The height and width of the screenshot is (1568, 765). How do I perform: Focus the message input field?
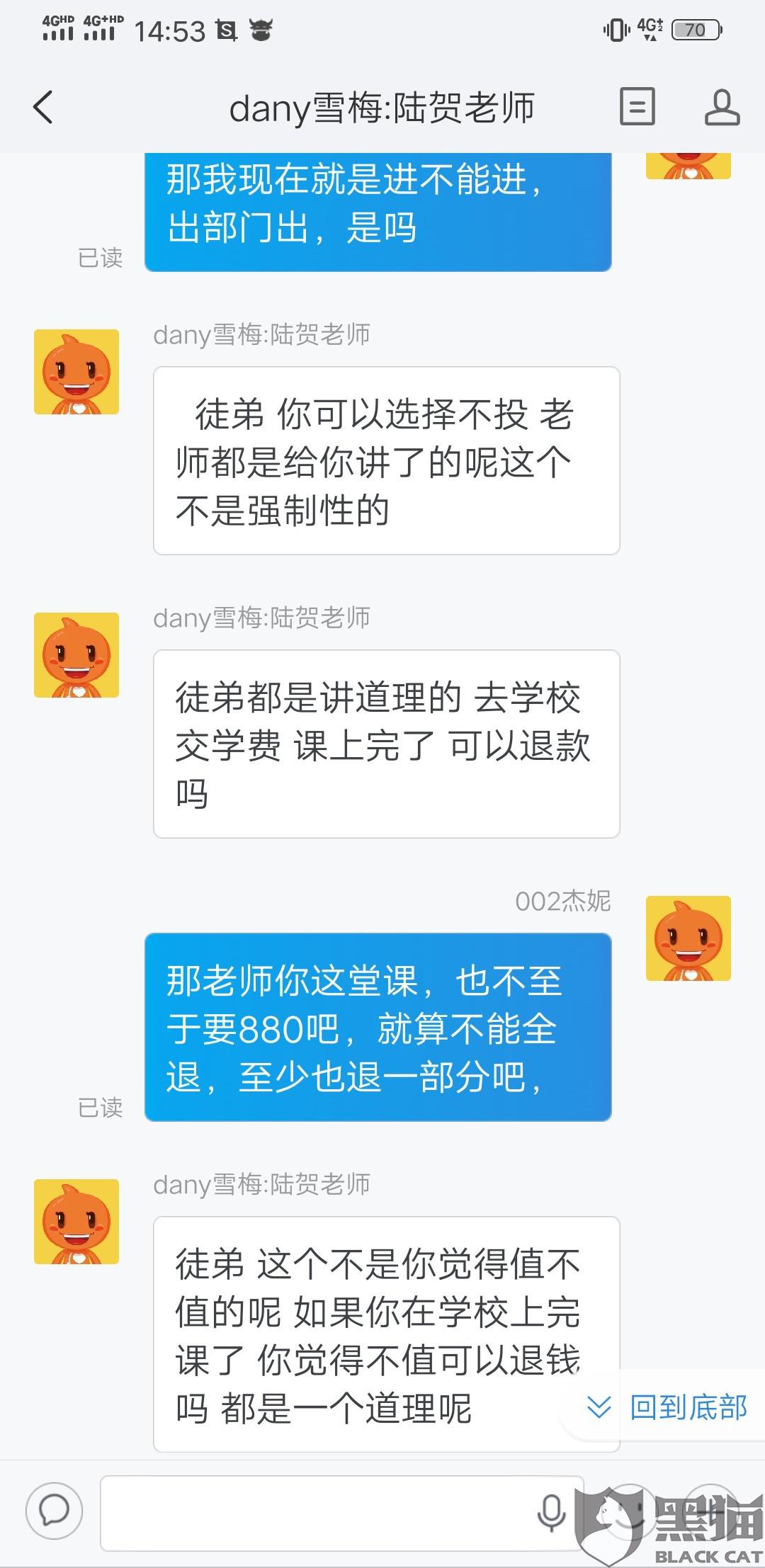(319, 1512)
